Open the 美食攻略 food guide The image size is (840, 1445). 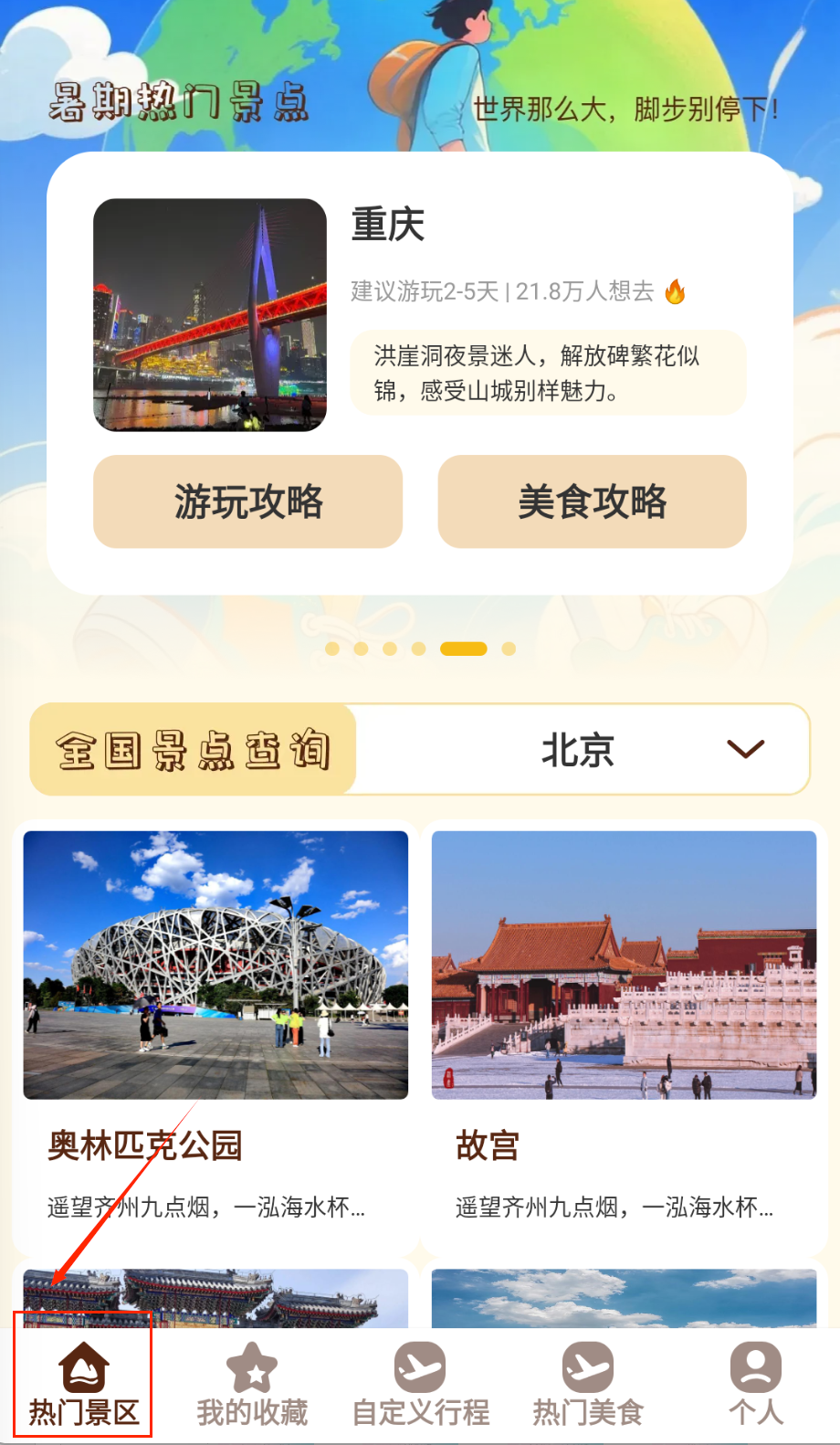[592, 501]
